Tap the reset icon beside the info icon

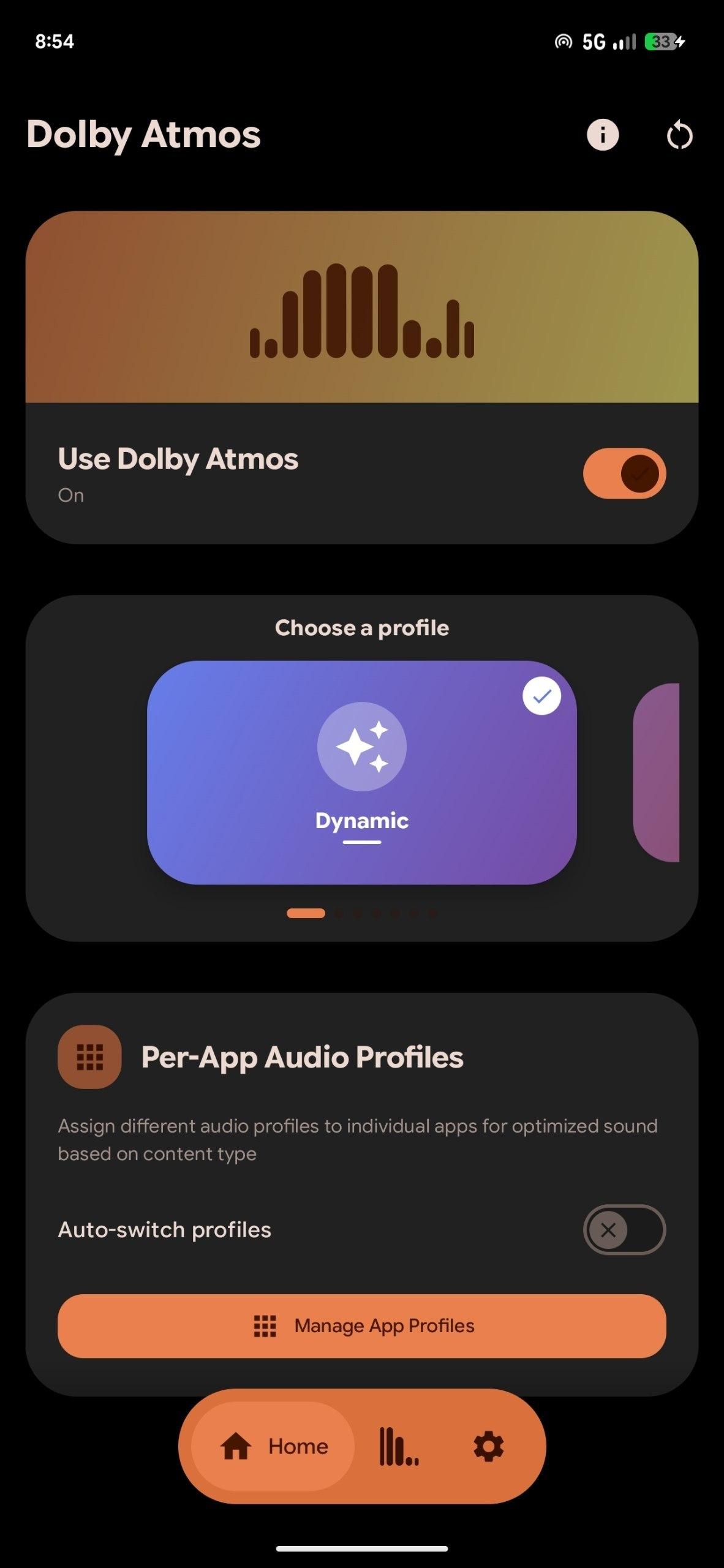(679, 135)
